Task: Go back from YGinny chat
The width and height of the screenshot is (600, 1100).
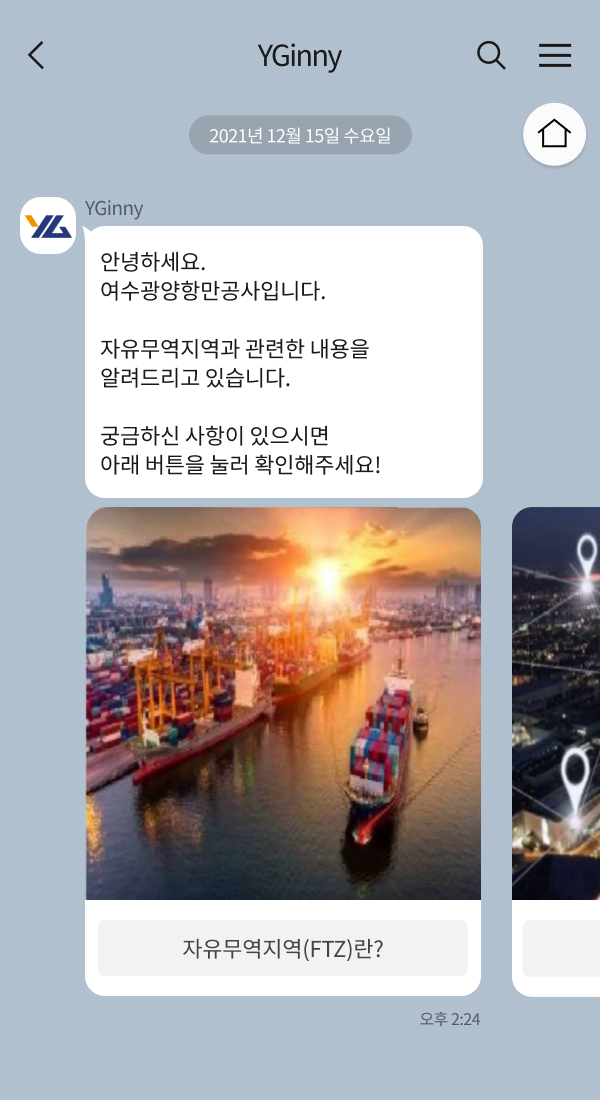Action: [36, 55]
